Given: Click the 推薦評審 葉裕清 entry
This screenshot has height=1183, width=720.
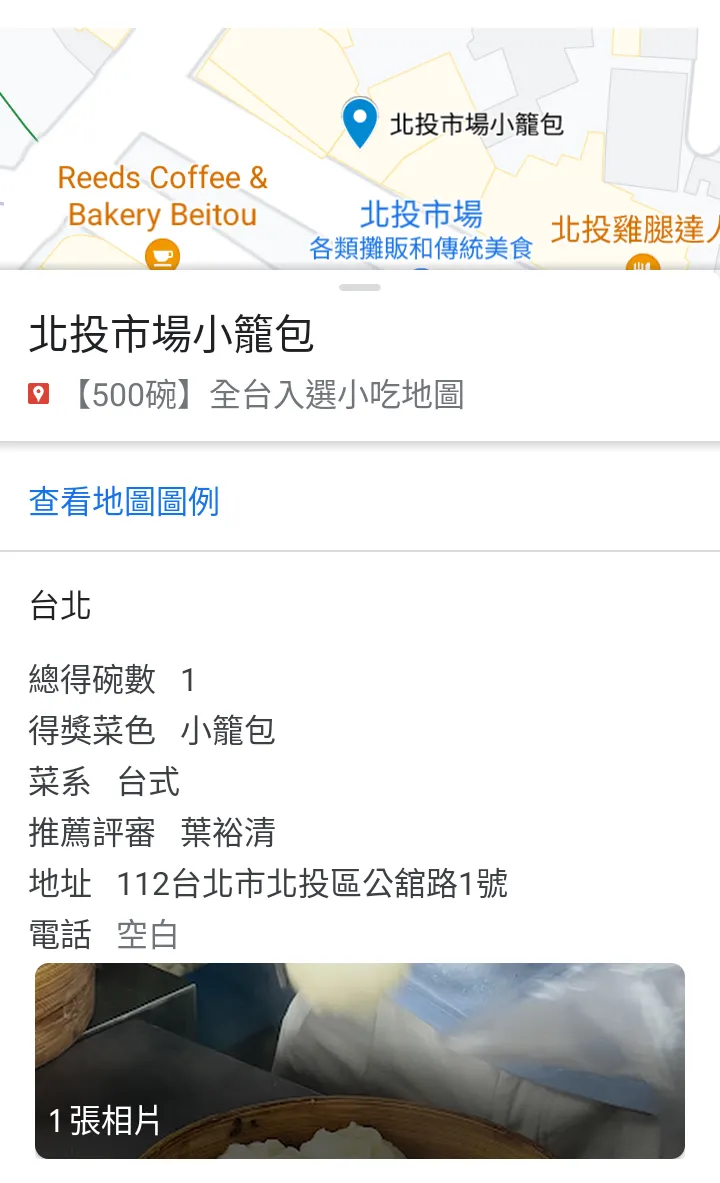Looking at the screenshot, I should (x=150, y=833).
